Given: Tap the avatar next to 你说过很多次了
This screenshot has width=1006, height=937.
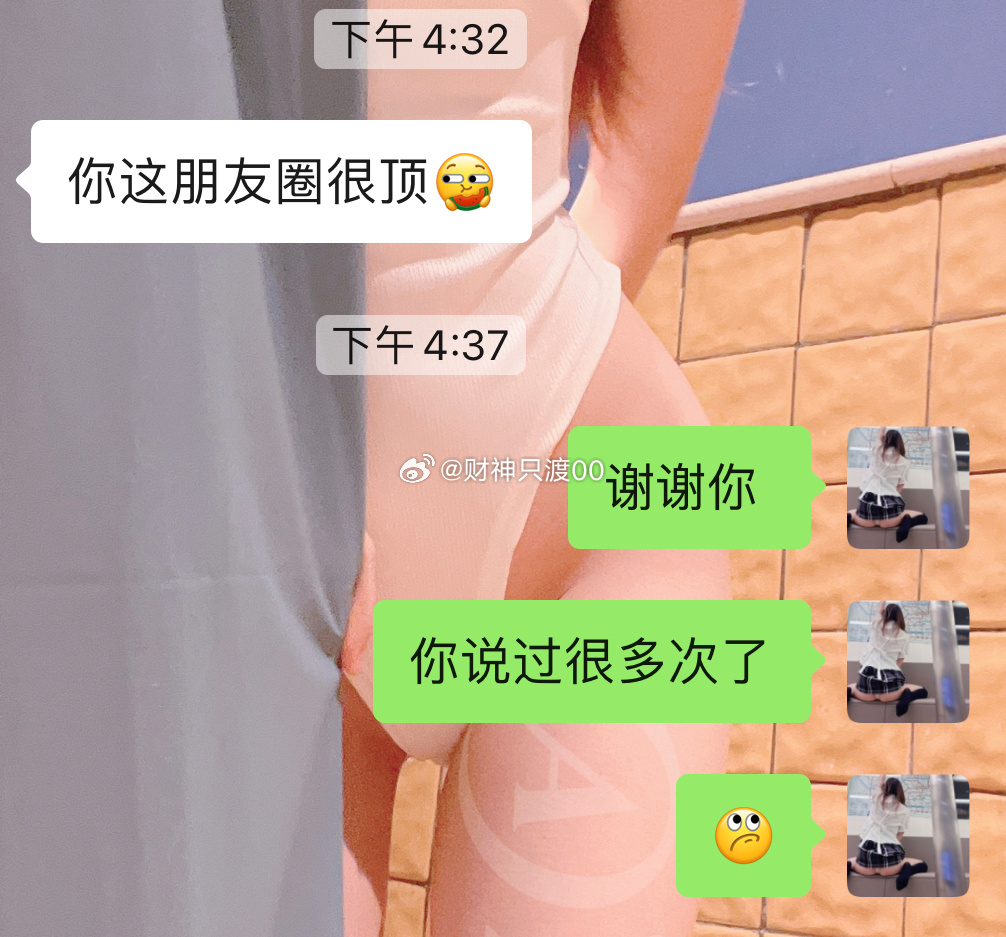Looking at the screenshot, I should click(x=907, y=661).
